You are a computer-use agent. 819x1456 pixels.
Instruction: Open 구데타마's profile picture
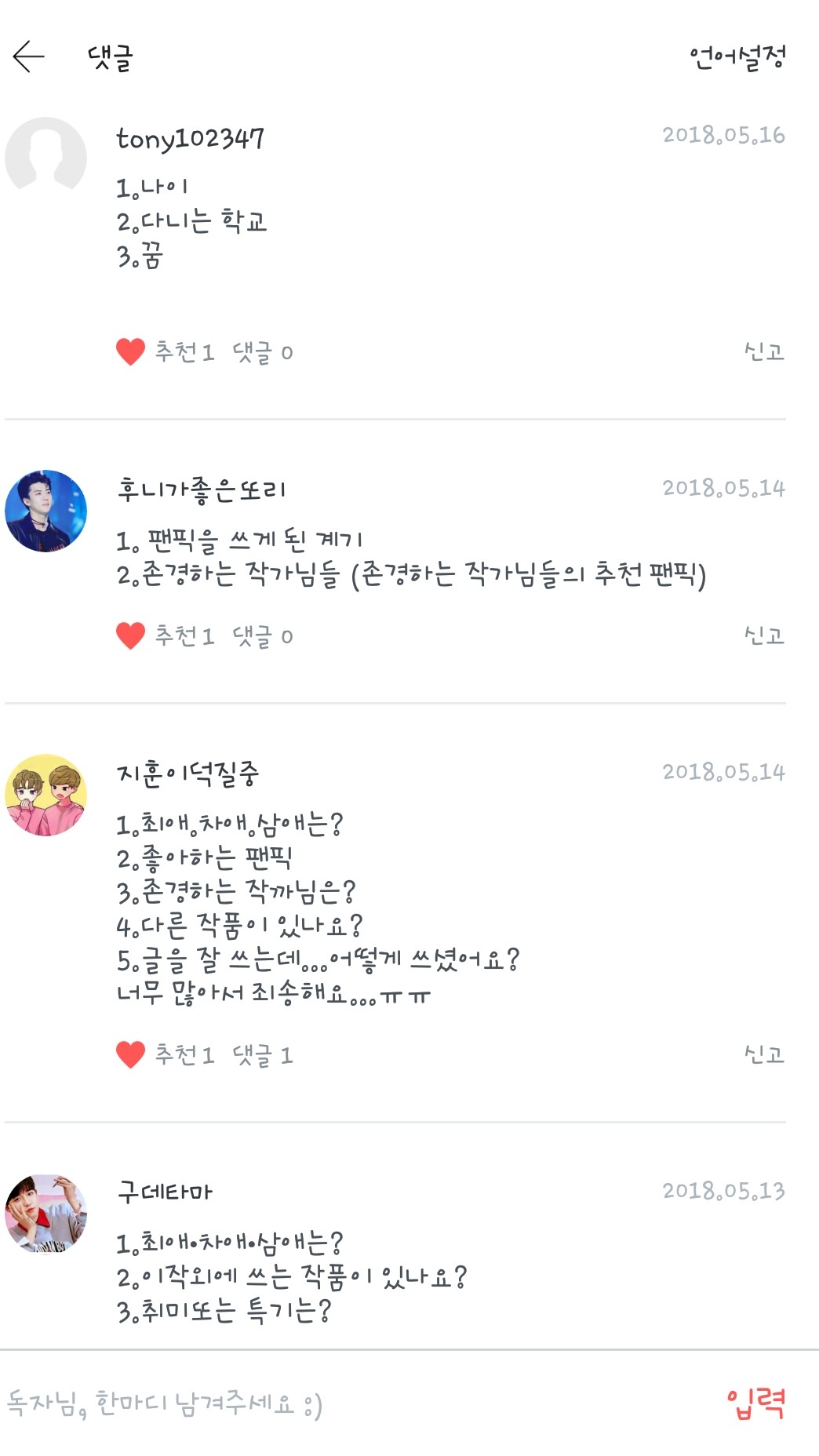coord(45,1214)
